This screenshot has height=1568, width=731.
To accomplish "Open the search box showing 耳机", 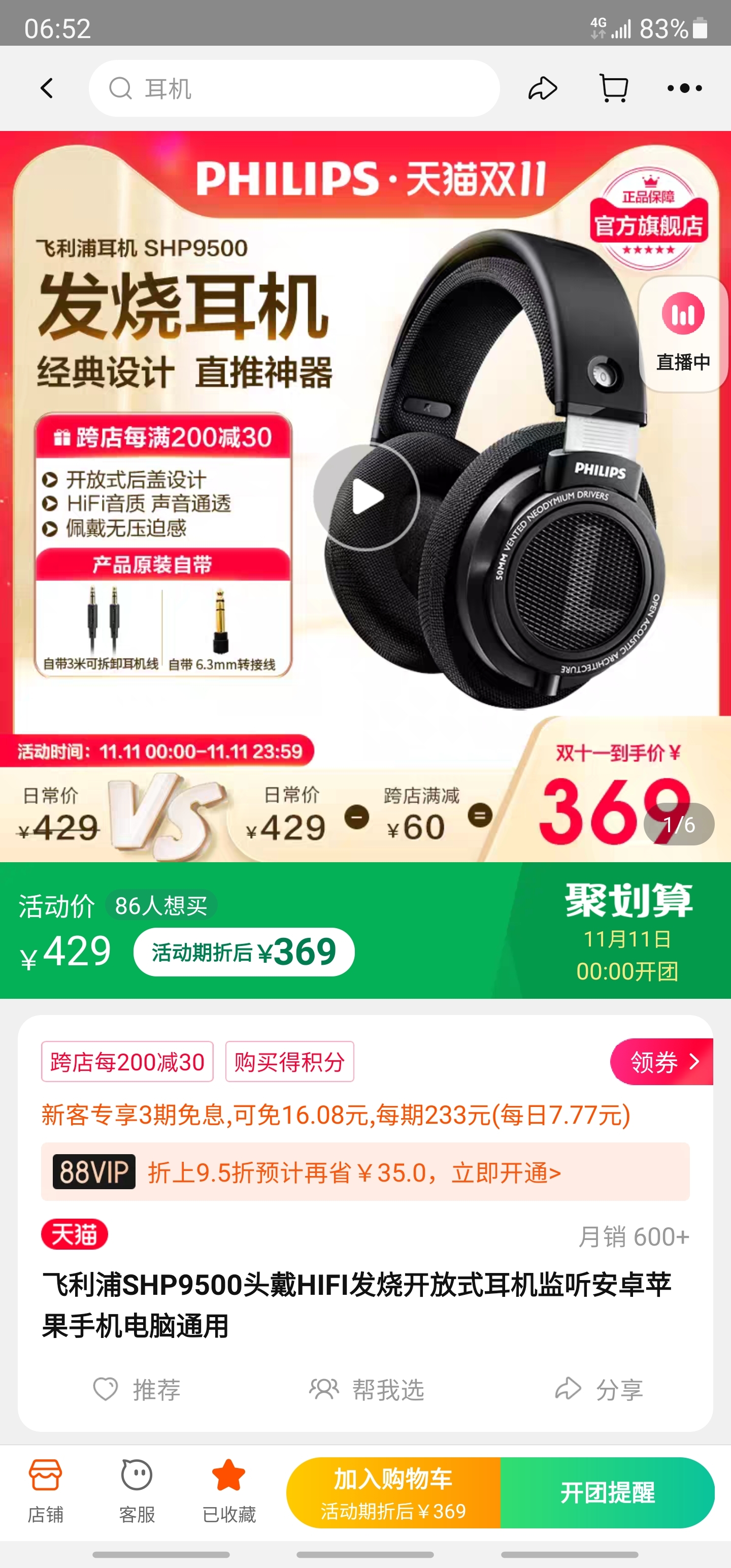I will (x=294, y=88).
